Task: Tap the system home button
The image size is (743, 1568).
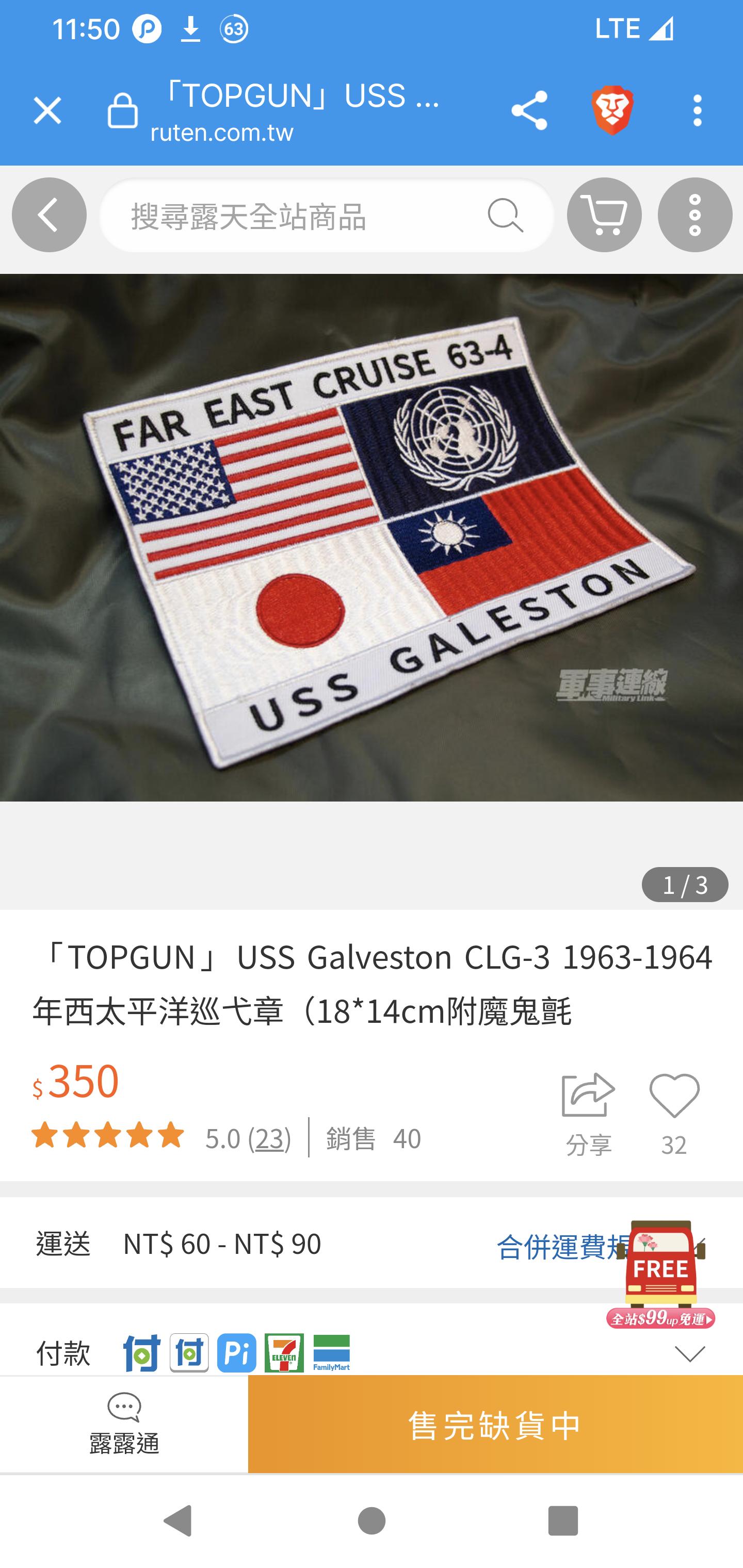Action: point(372,1520)
